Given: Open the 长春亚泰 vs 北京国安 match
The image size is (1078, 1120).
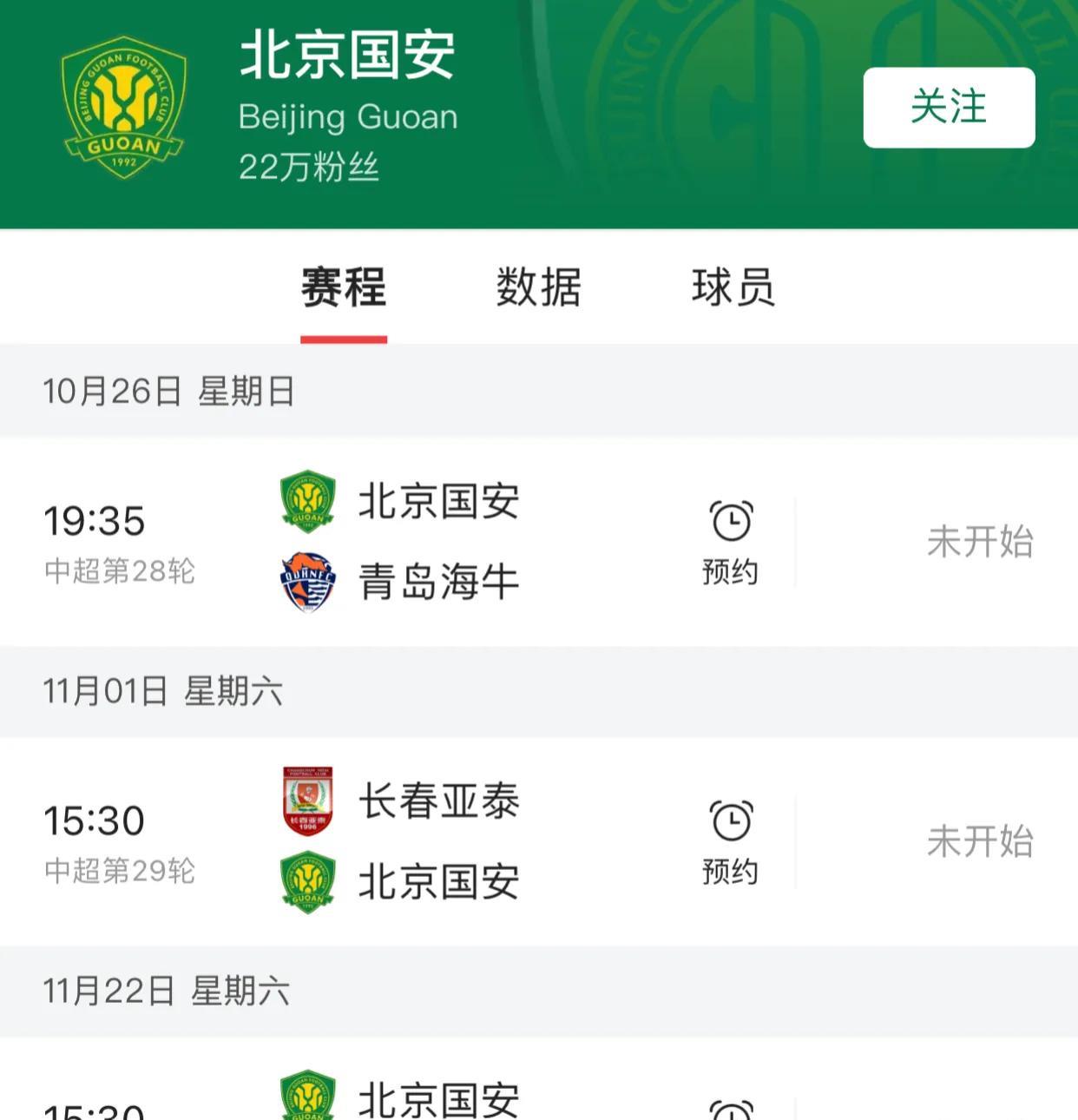Looking at the screenshot, I should (x=438, y=841).
